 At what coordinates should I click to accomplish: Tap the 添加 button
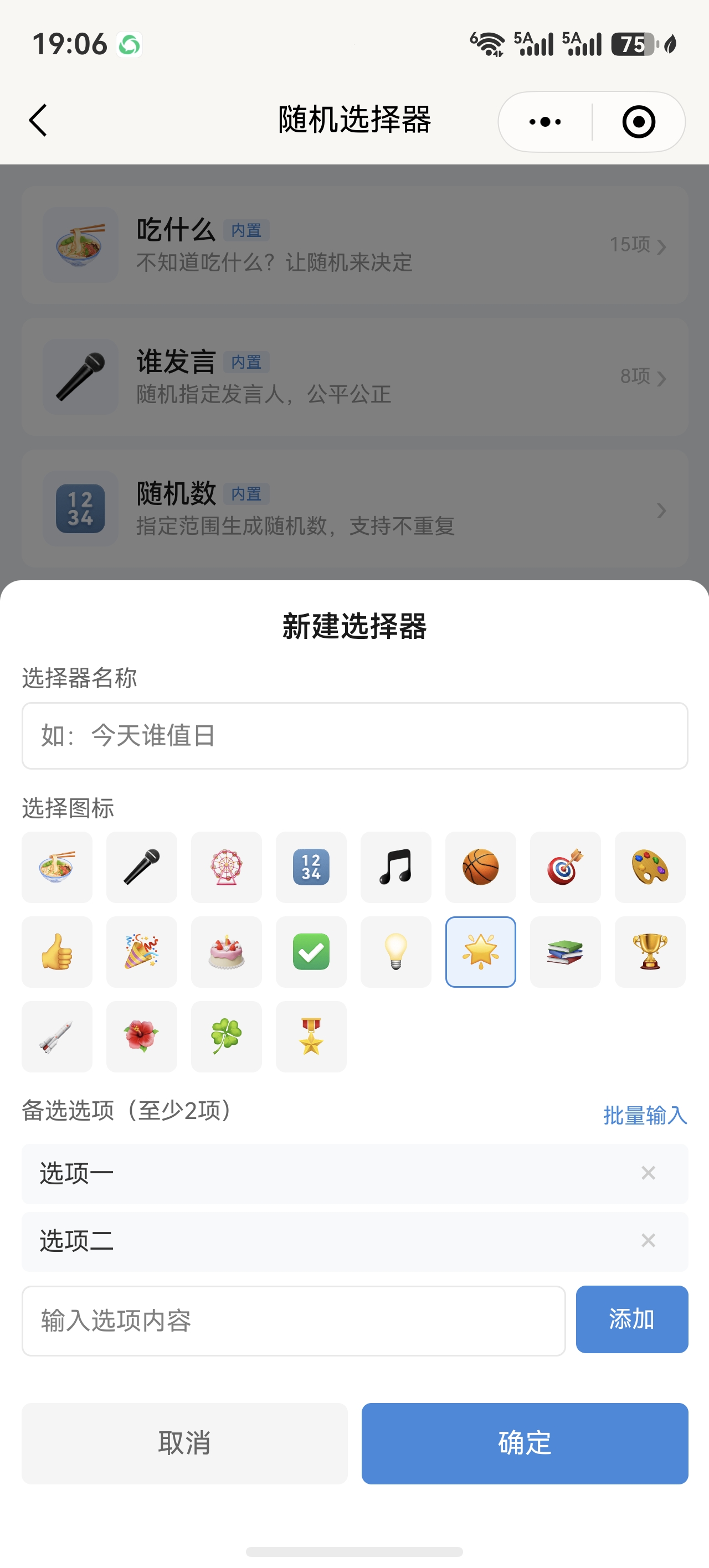631,1319
